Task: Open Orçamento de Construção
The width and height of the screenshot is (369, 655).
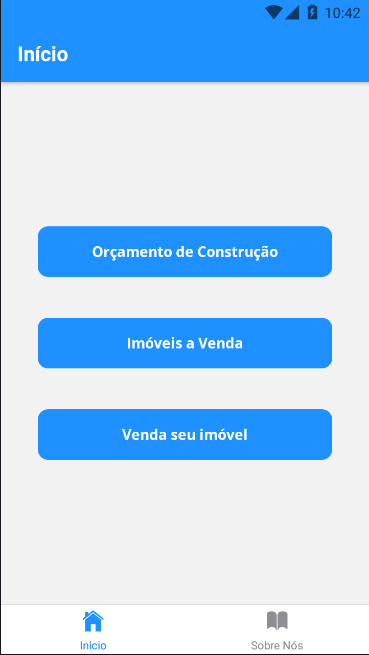Action: click(x=185, y=251)
